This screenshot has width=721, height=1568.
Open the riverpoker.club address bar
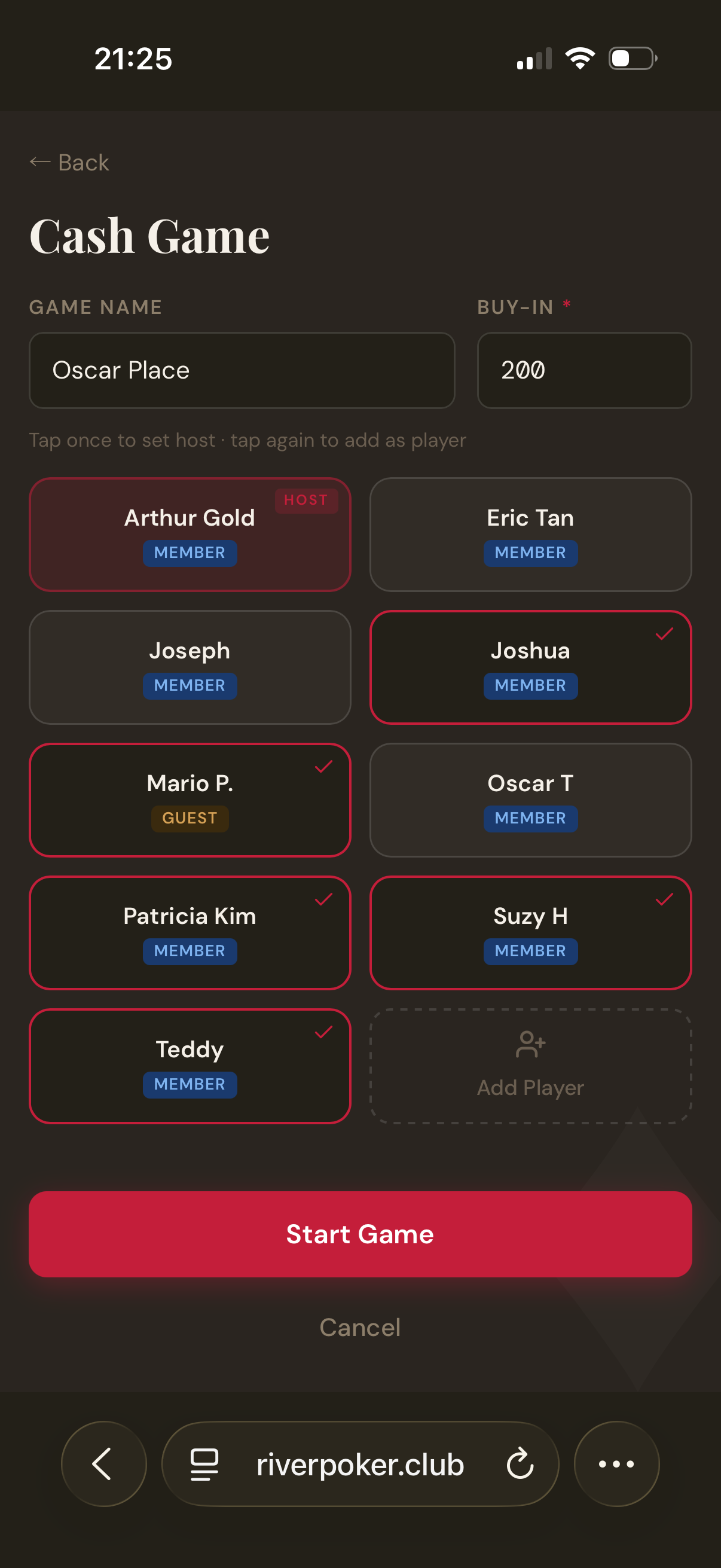[x=360, y=1463]
